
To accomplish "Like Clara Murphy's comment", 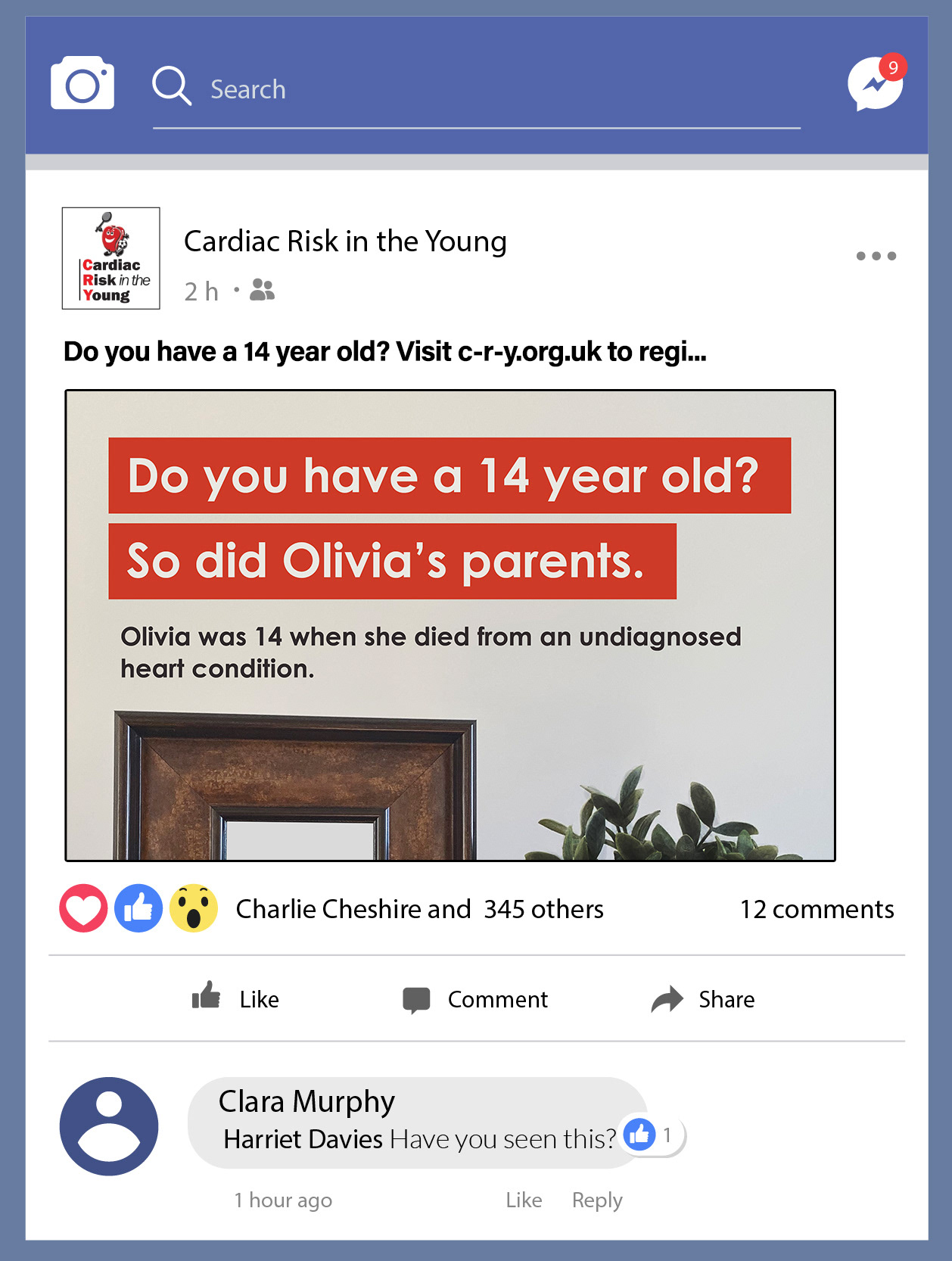I will 524,1200.
